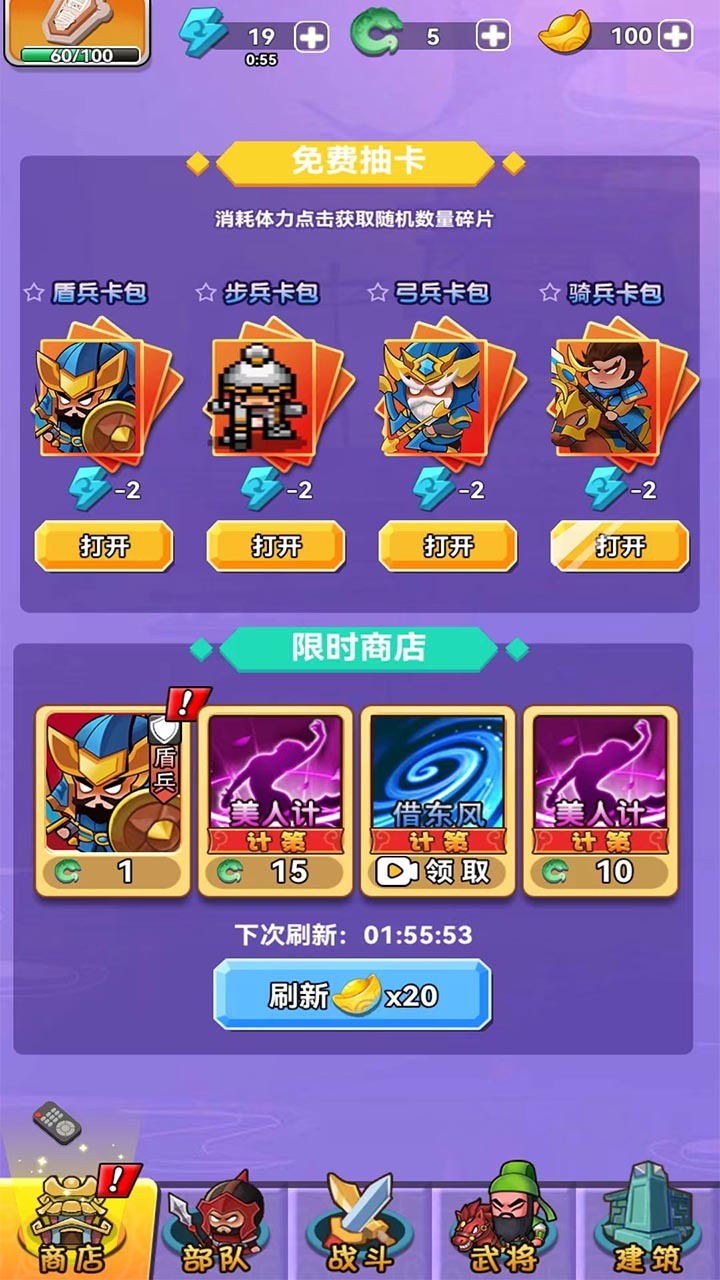
Task: Open the 盾兵卡包 card pack
Action: (x=103, y=547)
